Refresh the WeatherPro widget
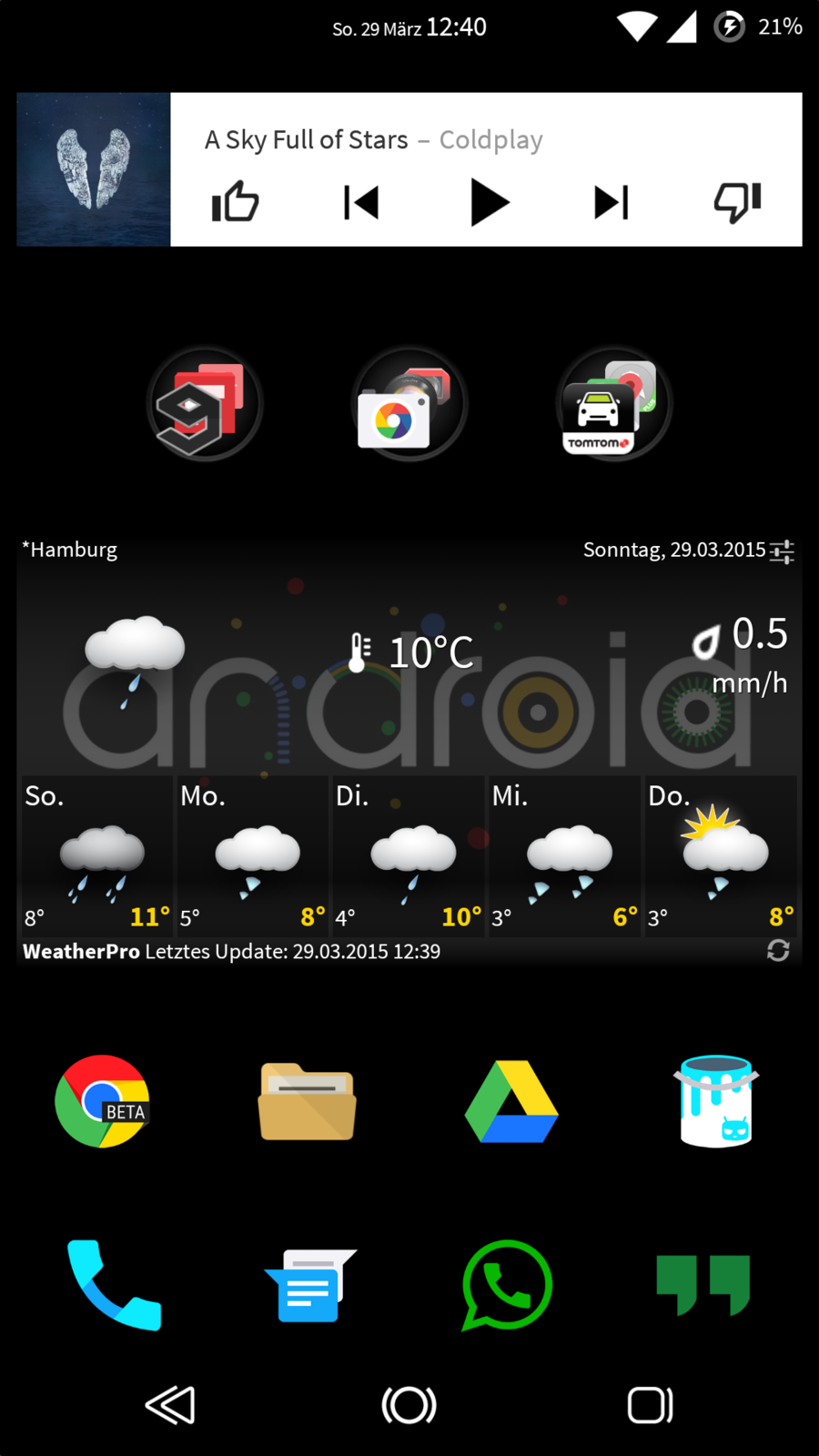The width and height of the screenshot is (819, 1456). click(x=778, y=951)
